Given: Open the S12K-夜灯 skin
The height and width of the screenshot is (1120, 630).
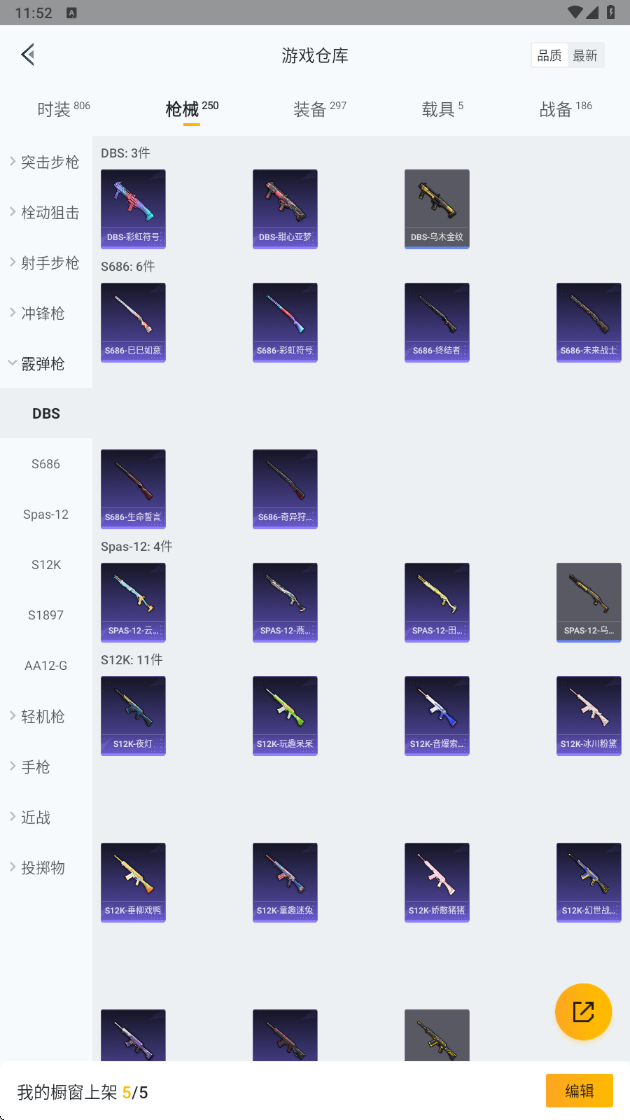Looking at the screenshot, I should [133, 715].
